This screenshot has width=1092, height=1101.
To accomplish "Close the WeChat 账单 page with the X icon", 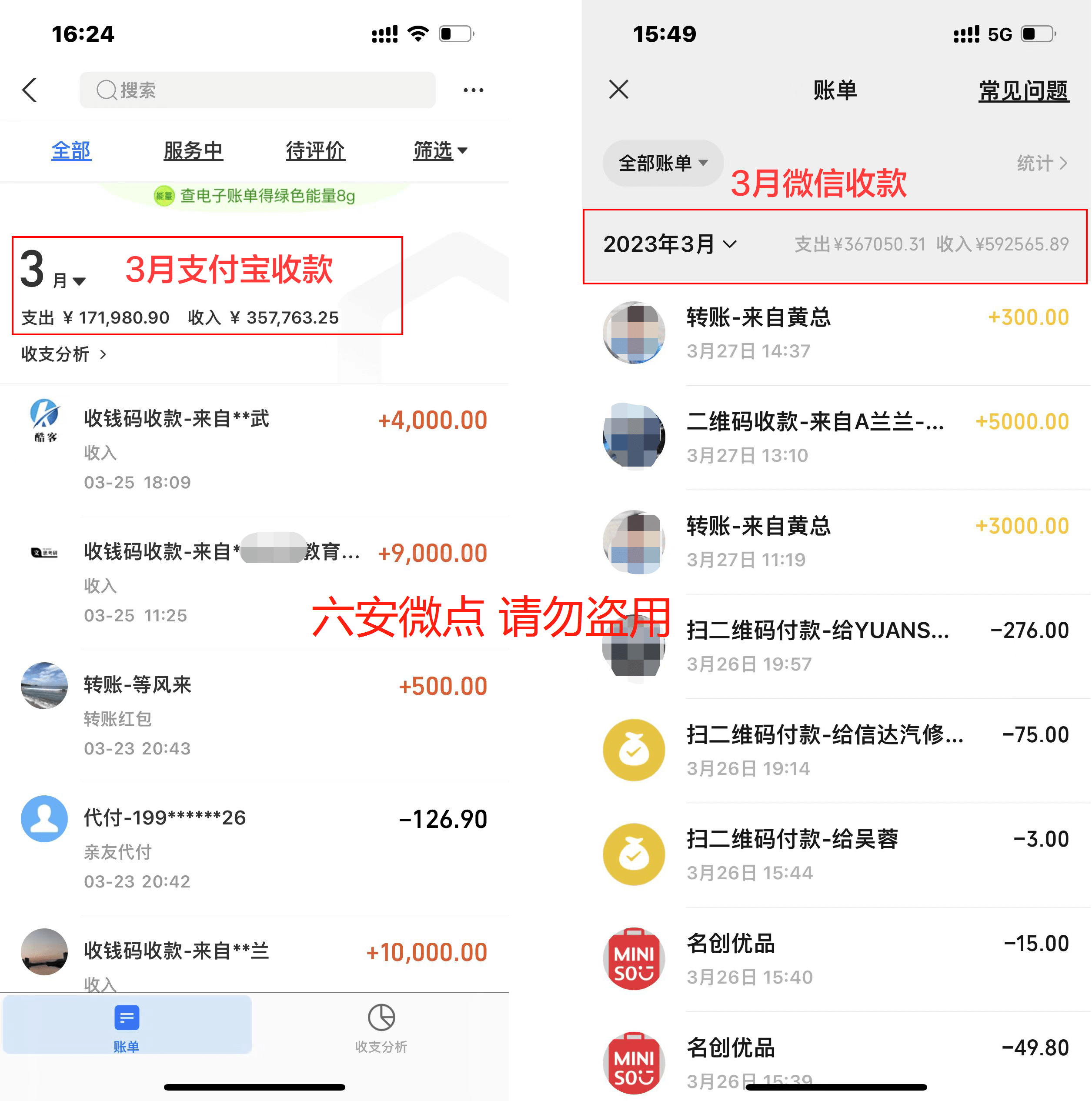I will coord(618,90).
